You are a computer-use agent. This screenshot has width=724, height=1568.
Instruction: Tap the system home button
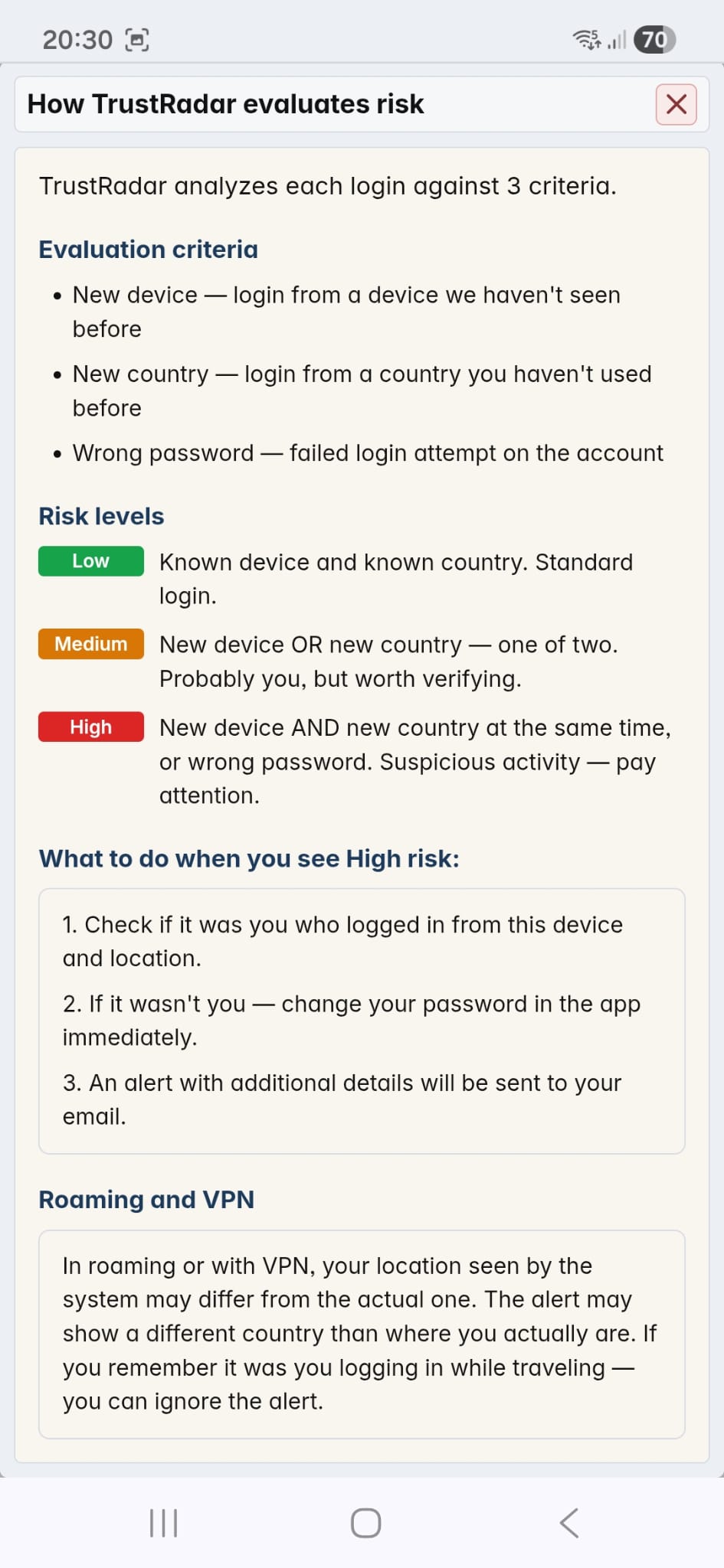365,1523
